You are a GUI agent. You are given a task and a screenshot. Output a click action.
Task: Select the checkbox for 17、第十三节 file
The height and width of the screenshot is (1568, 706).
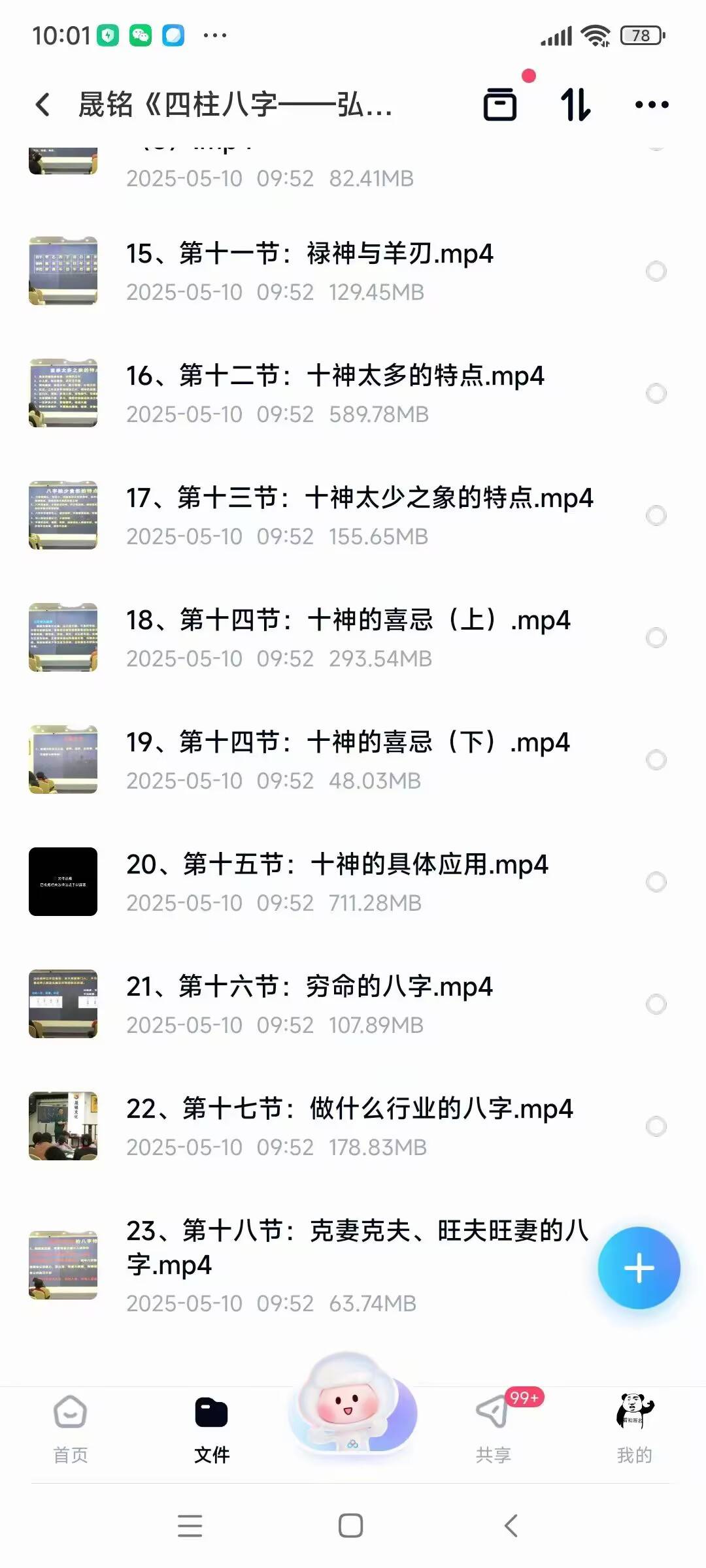coord(656,515)
